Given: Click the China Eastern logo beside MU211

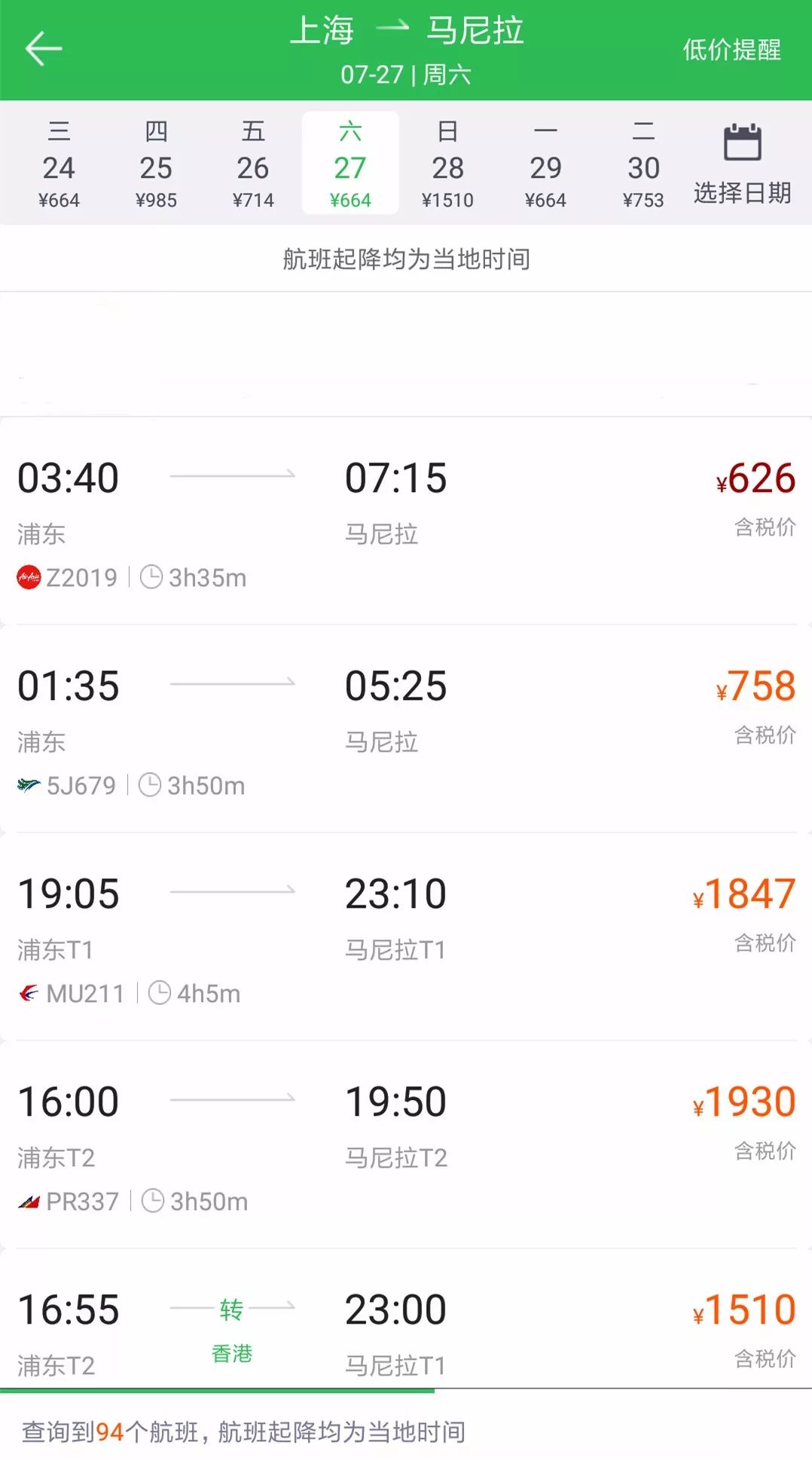Looking at the screenshot, I should (27, 994).
